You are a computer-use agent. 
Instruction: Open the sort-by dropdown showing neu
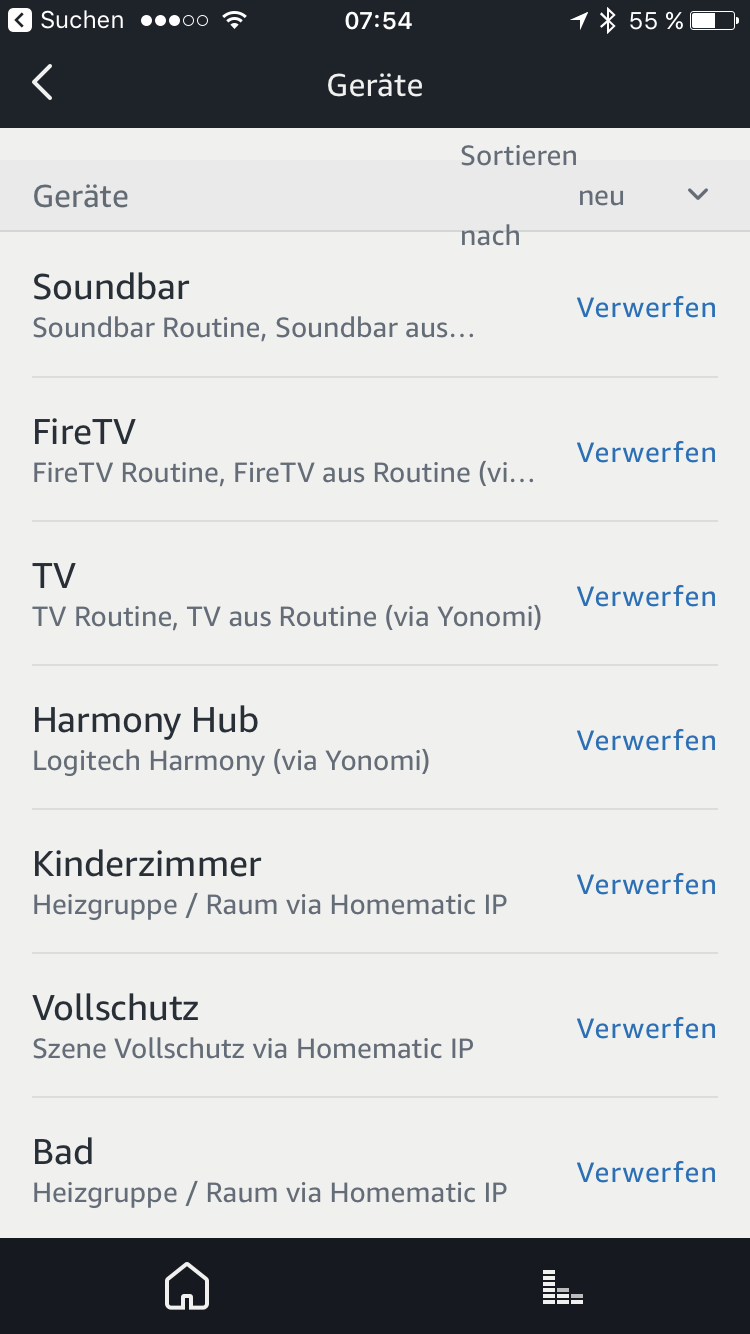(642, 196)
